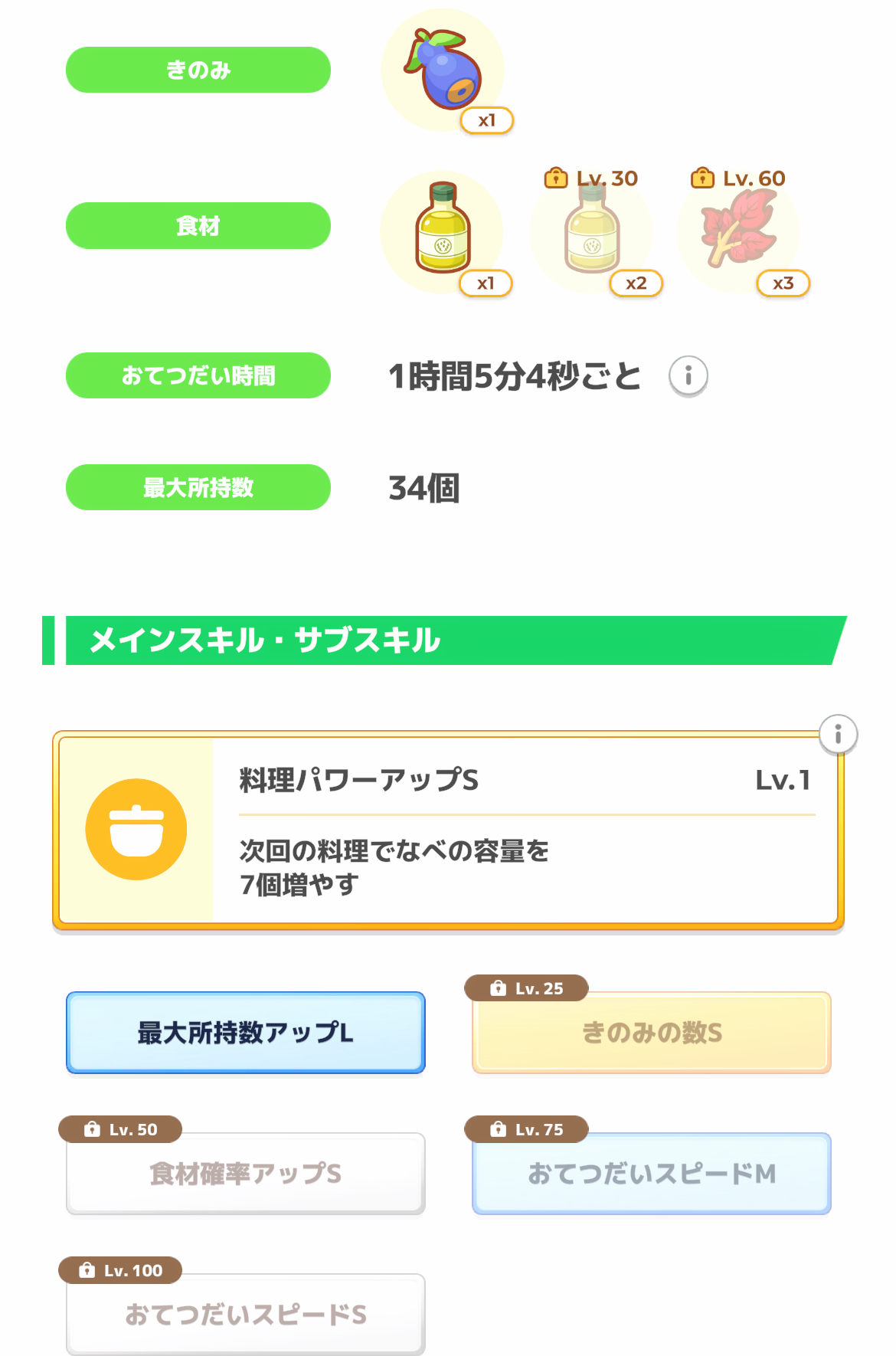896x1356 pixels.
Task: Open the おてつだいスピードM sub skill
Action: (x=652, y=1174)
